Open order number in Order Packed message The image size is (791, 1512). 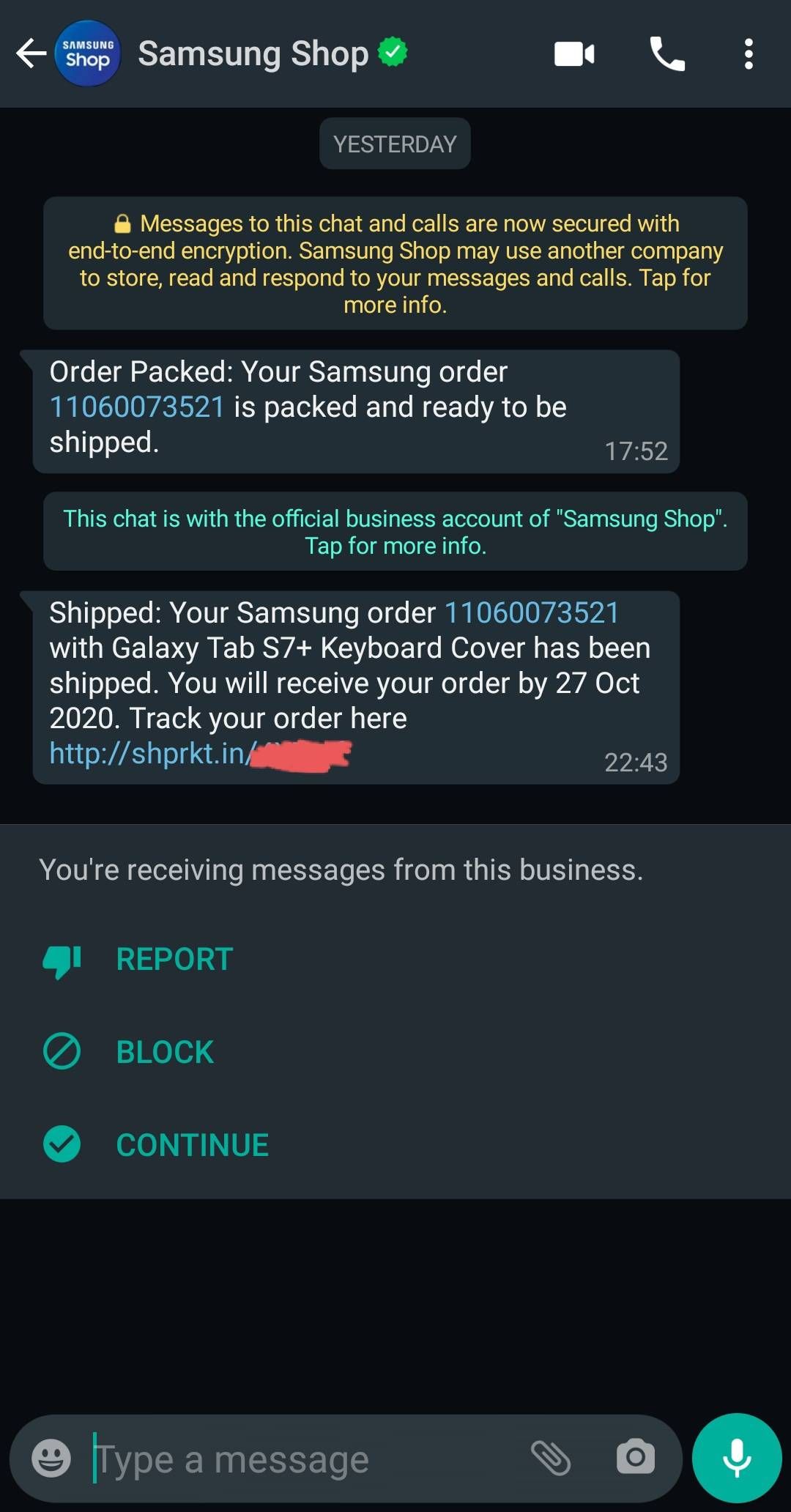(137, 407)
